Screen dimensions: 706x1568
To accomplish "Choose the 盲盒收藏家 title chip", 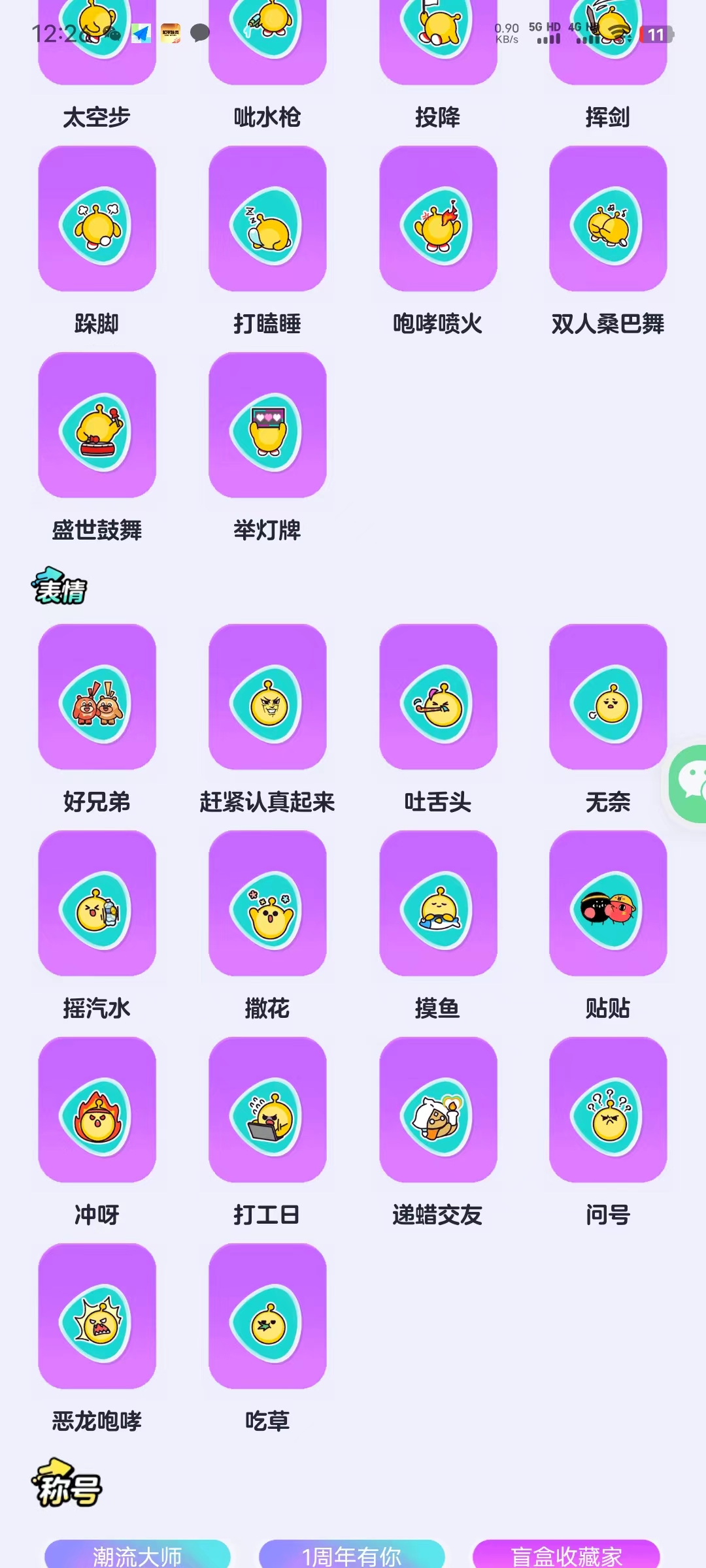I will pyautogui.click(x=566, y=1555).
